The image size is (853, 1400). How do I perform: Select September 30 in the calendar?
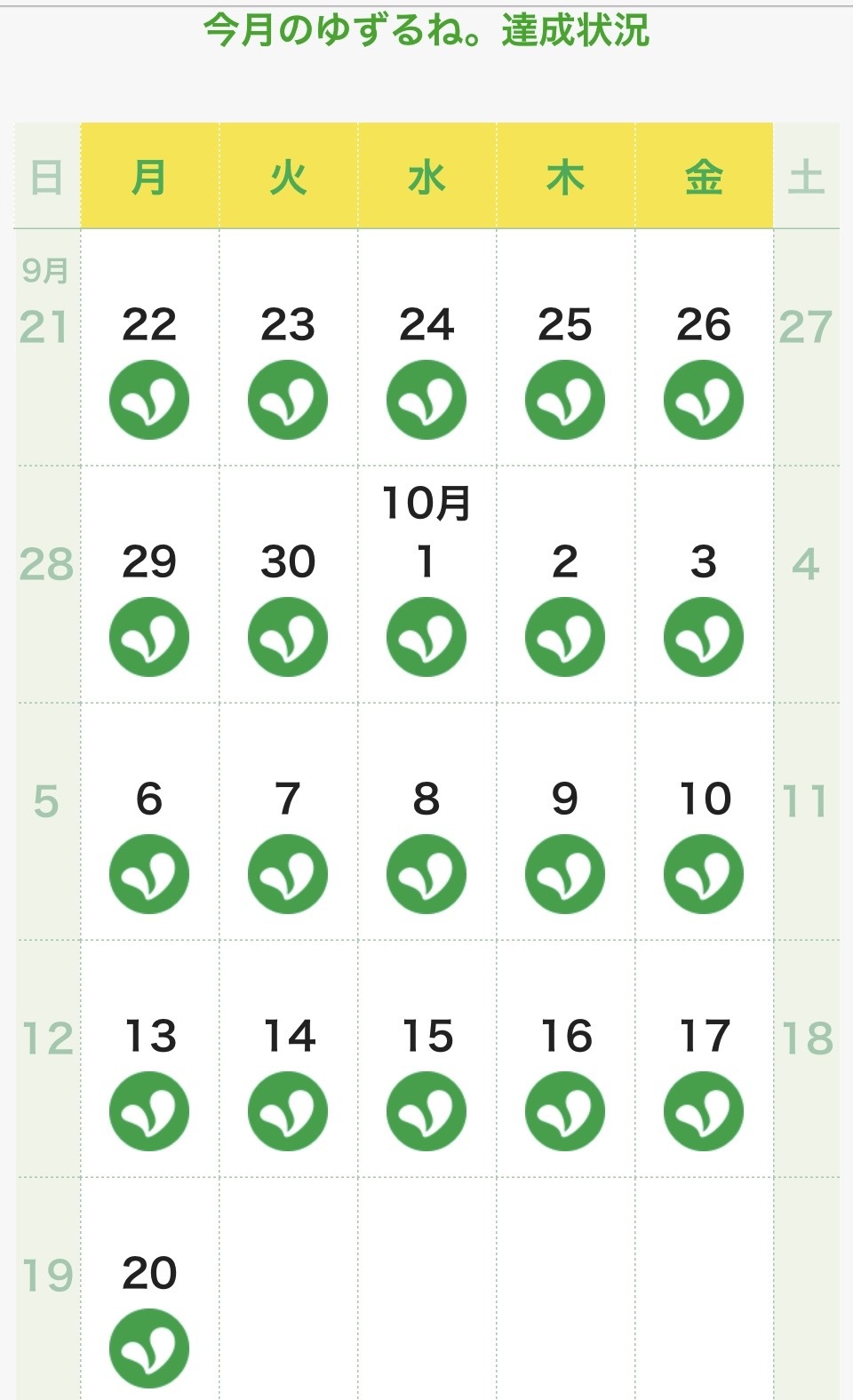tap(288, 584)
